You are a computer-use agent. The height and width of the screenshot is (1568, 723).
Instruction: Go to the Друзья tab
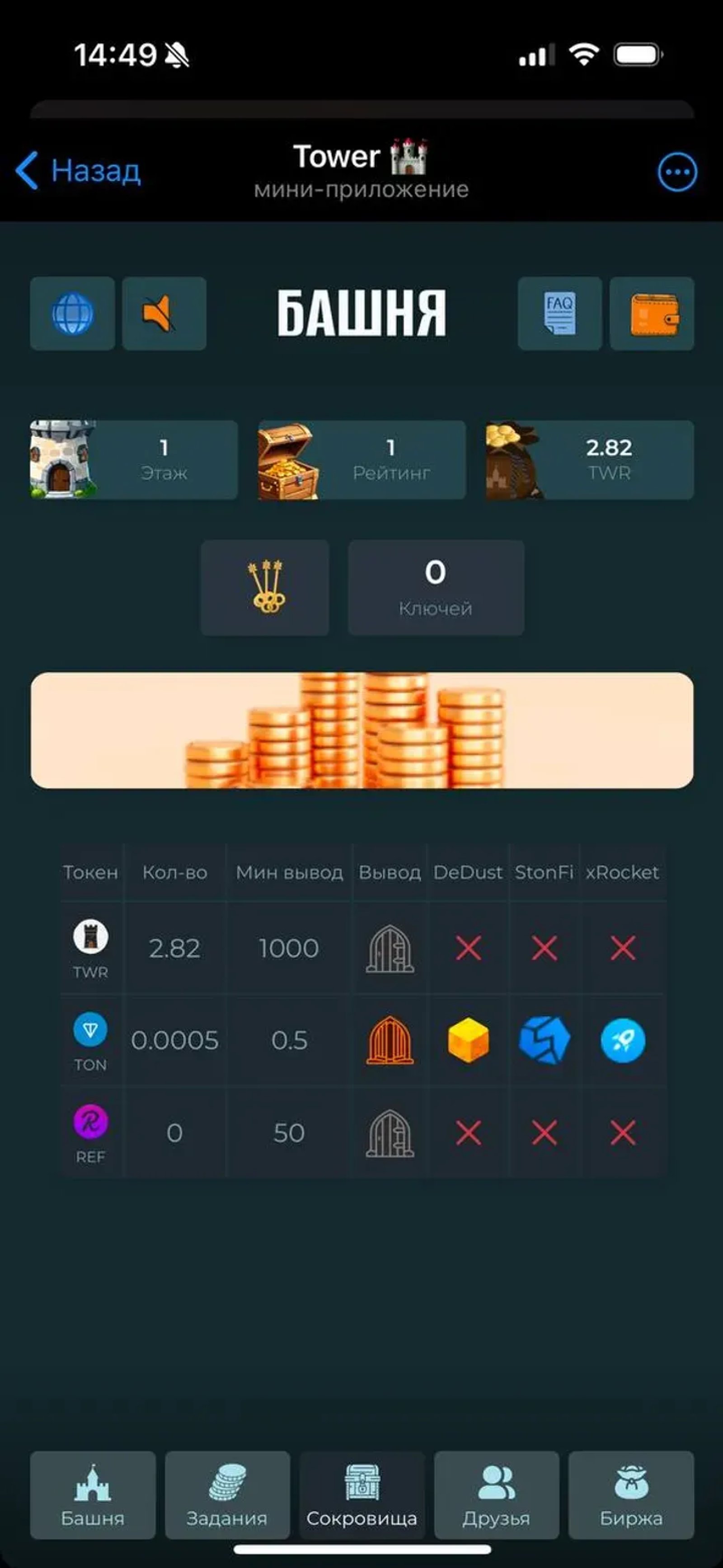coord(497,1494)
